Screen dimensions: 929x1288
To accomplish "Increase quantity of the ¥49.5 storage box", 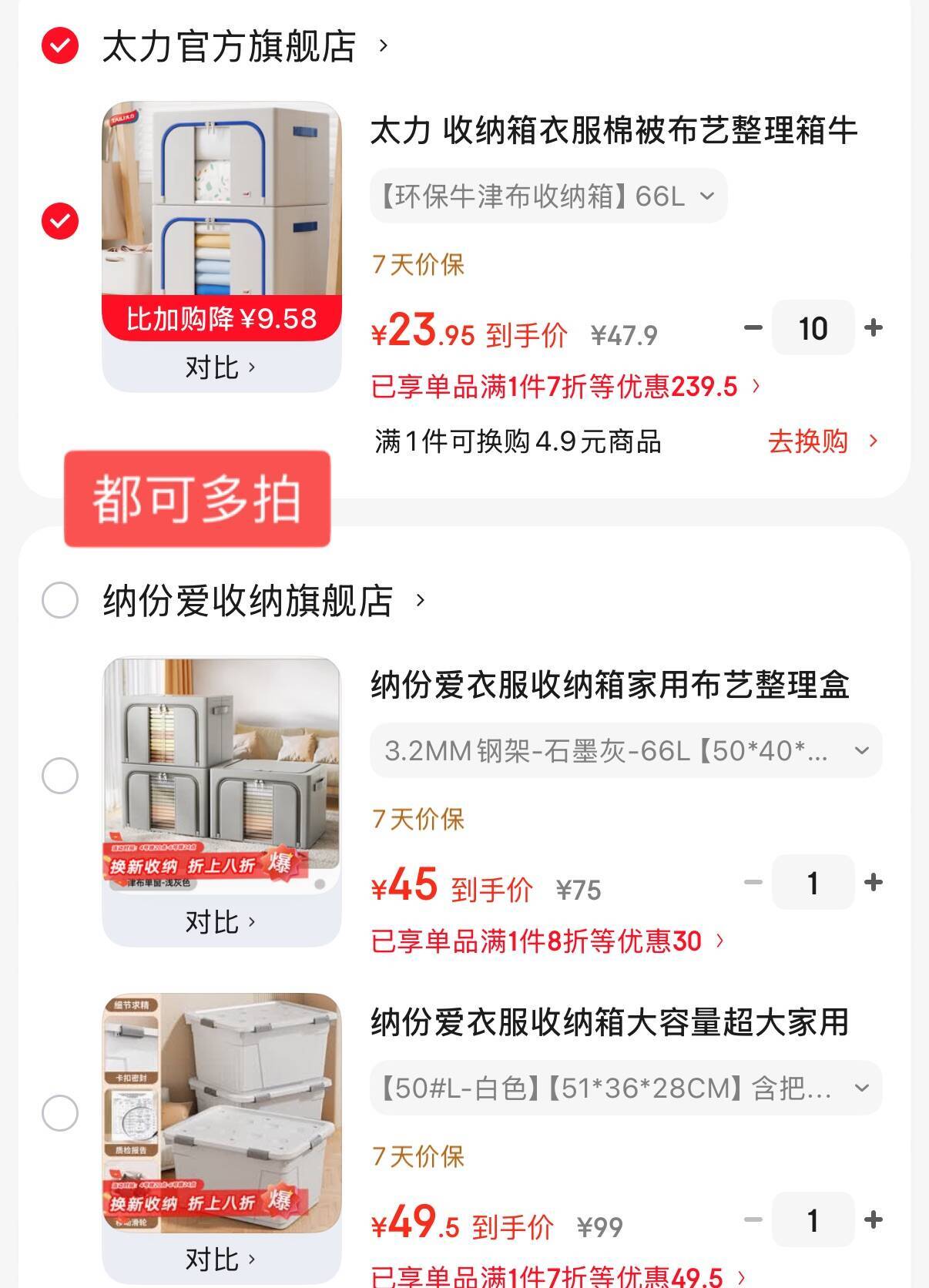I will pyautogui.click(x=873, y=1219).
